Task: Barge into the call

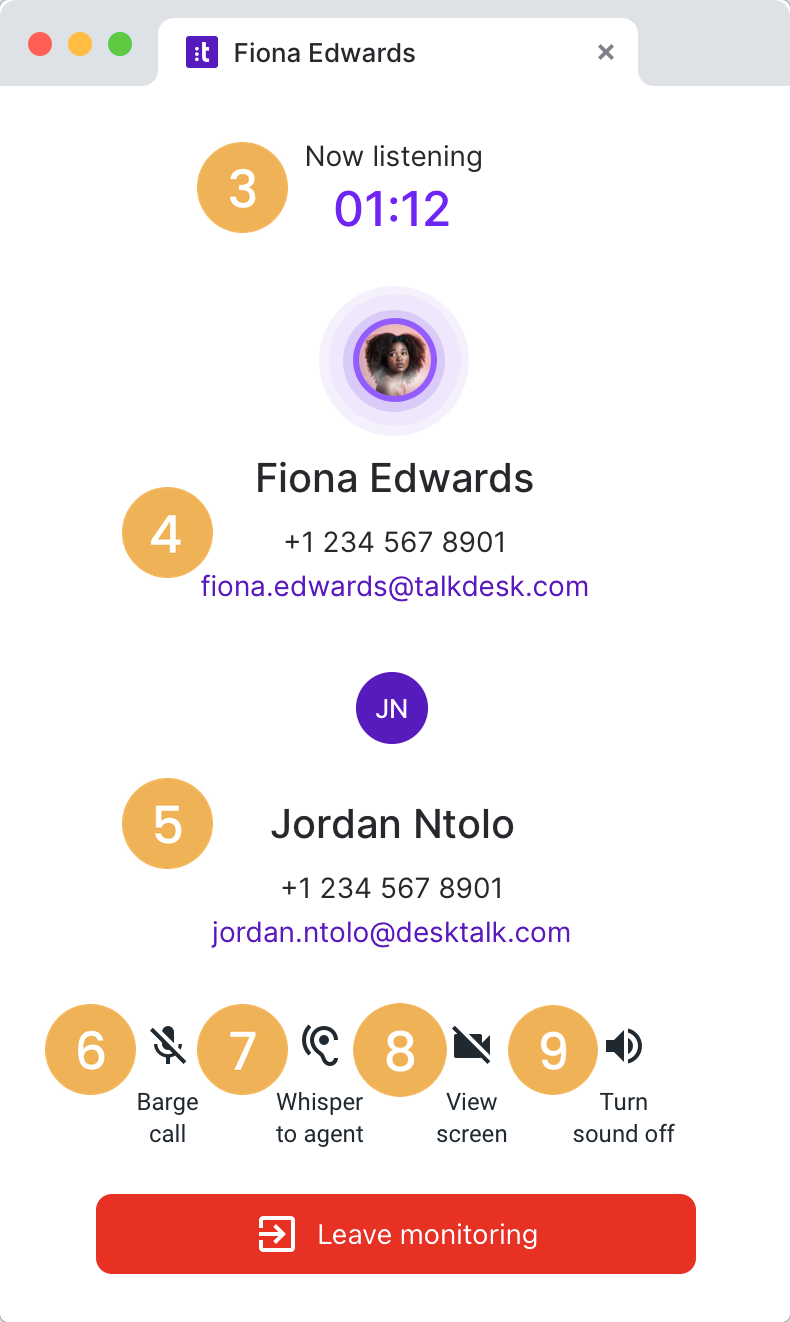Action: click(168, 1046)
